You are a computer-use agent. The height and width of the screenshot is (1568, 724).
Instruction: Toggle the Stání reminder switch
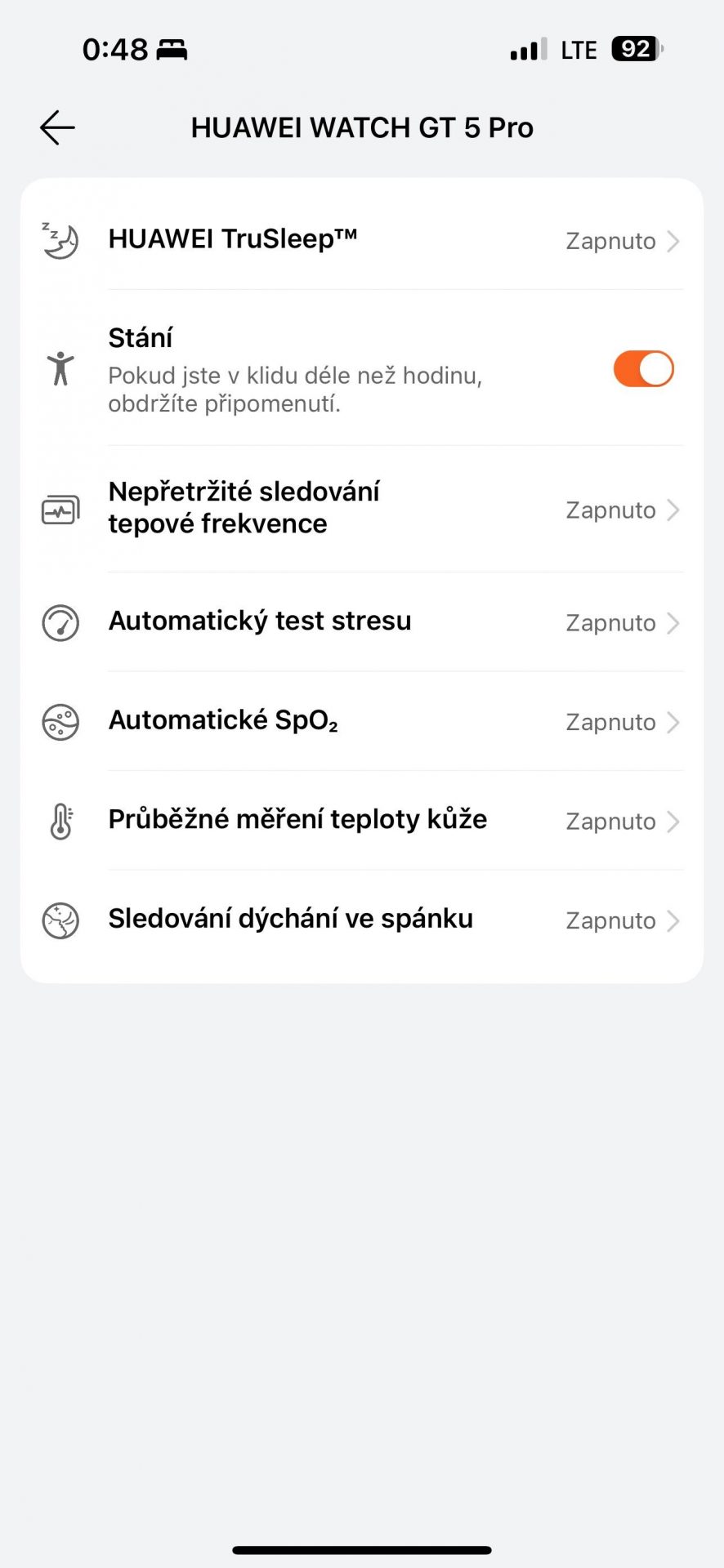pyautogui.click(x=643, y=369)
